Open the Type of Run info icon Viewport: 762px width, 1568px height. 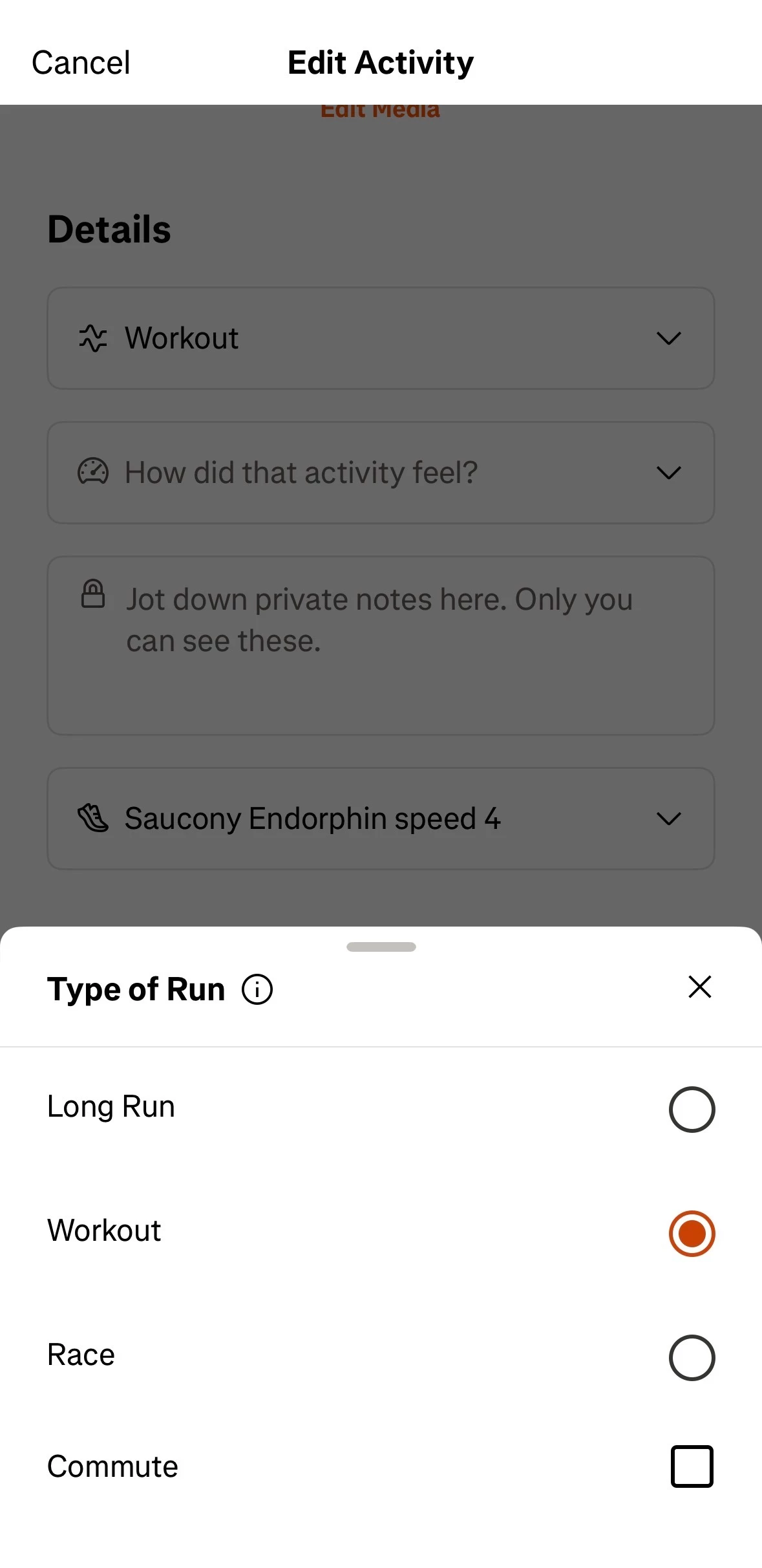click(x=257, y=990)
